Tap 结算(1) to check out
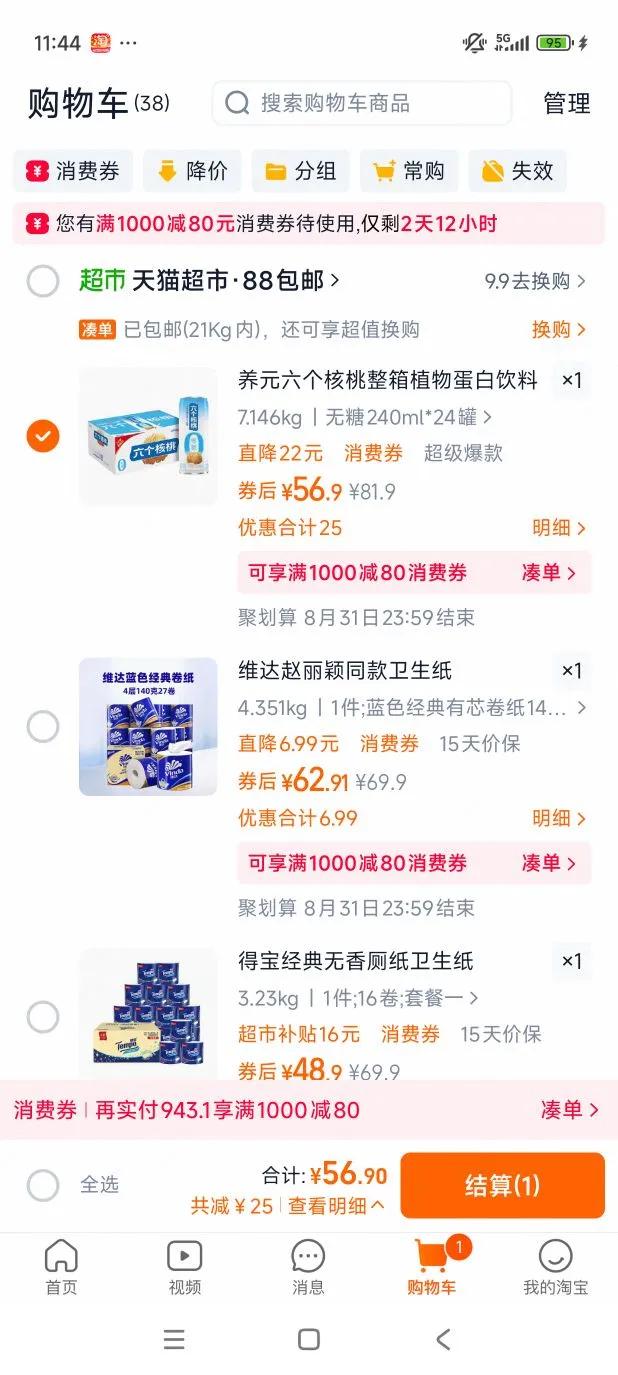The width and height of the screenshot is (618, 1375). (x=502, y=1185)
